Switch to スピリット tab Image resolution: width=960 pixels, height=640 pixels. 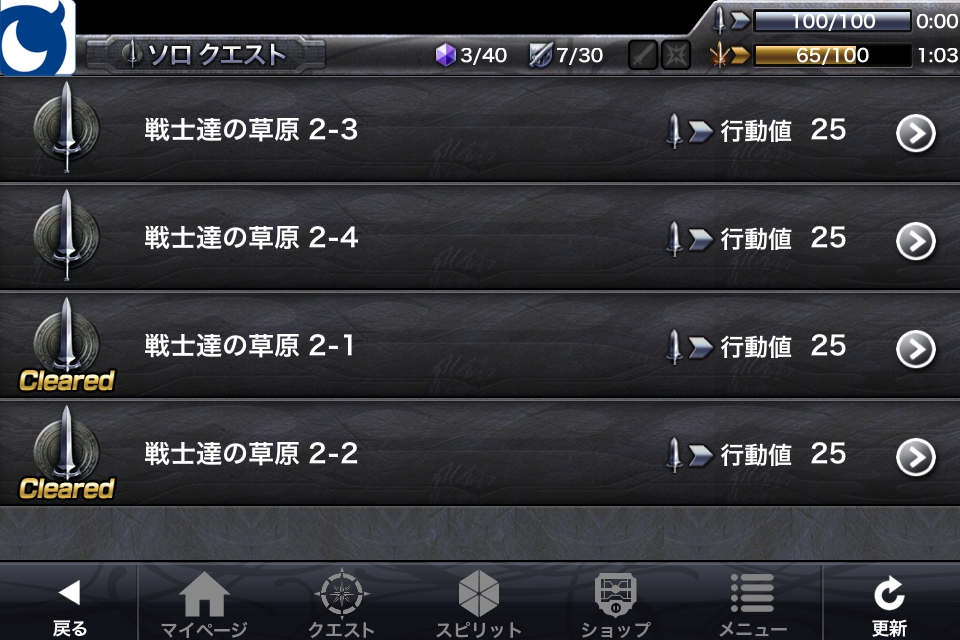[x=478, y=603]
